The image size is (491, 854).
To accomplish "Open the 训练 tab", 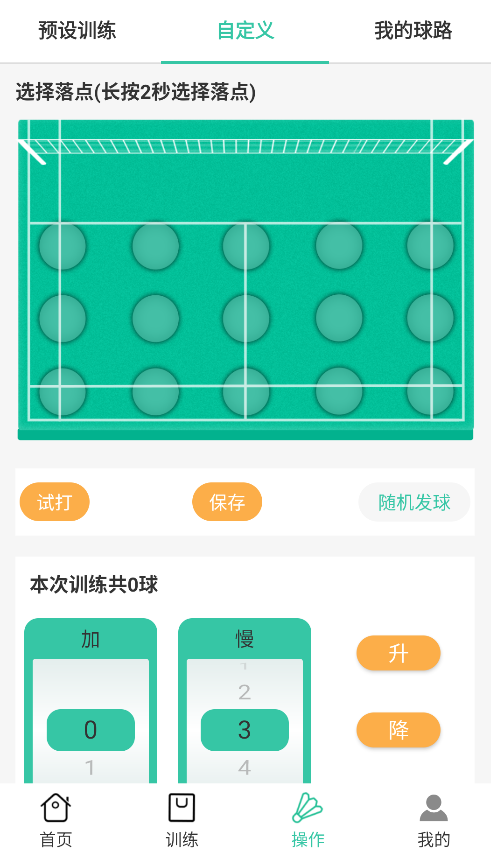I will [182, 820].
